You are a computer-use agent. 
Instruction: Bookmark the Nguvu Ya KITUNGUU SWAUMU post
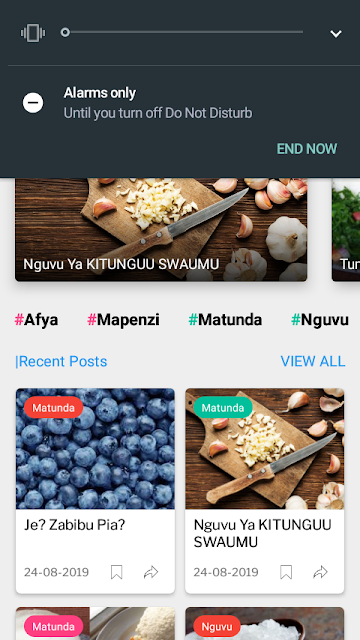[x=286, y=572]
